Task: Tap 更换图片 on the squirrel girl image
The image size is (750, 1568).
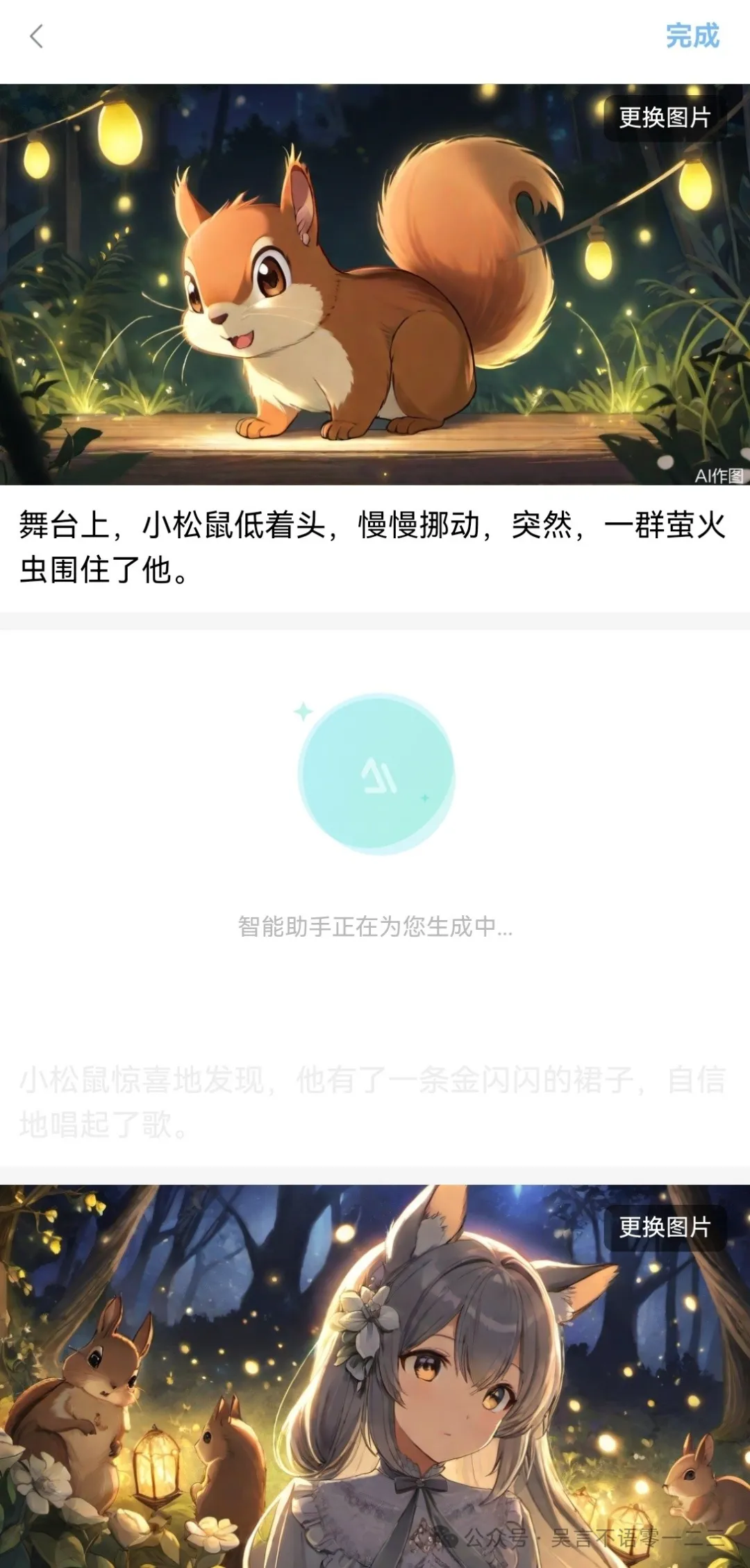Action: [x=665, y=1227]
